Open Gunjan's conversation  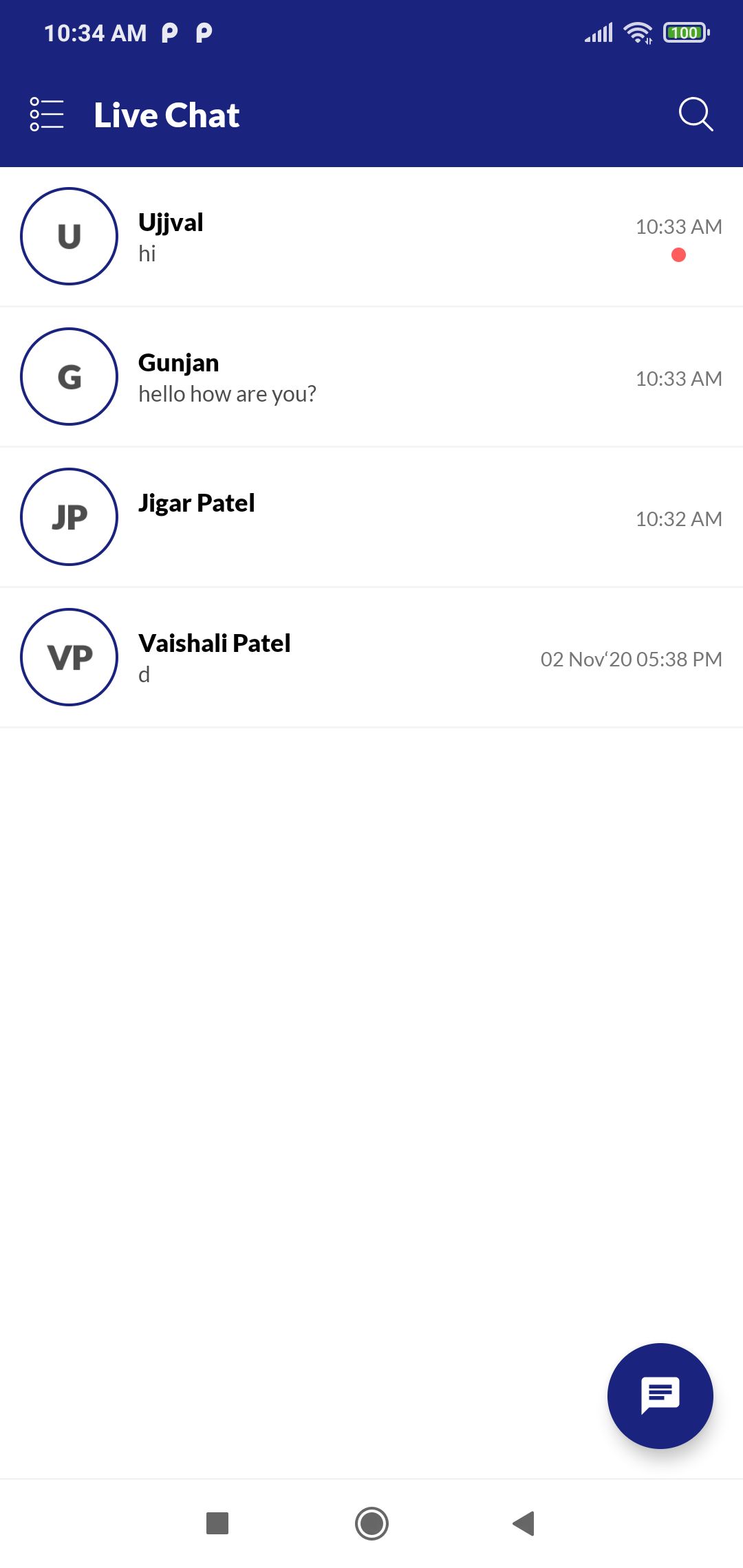point(371,377)
